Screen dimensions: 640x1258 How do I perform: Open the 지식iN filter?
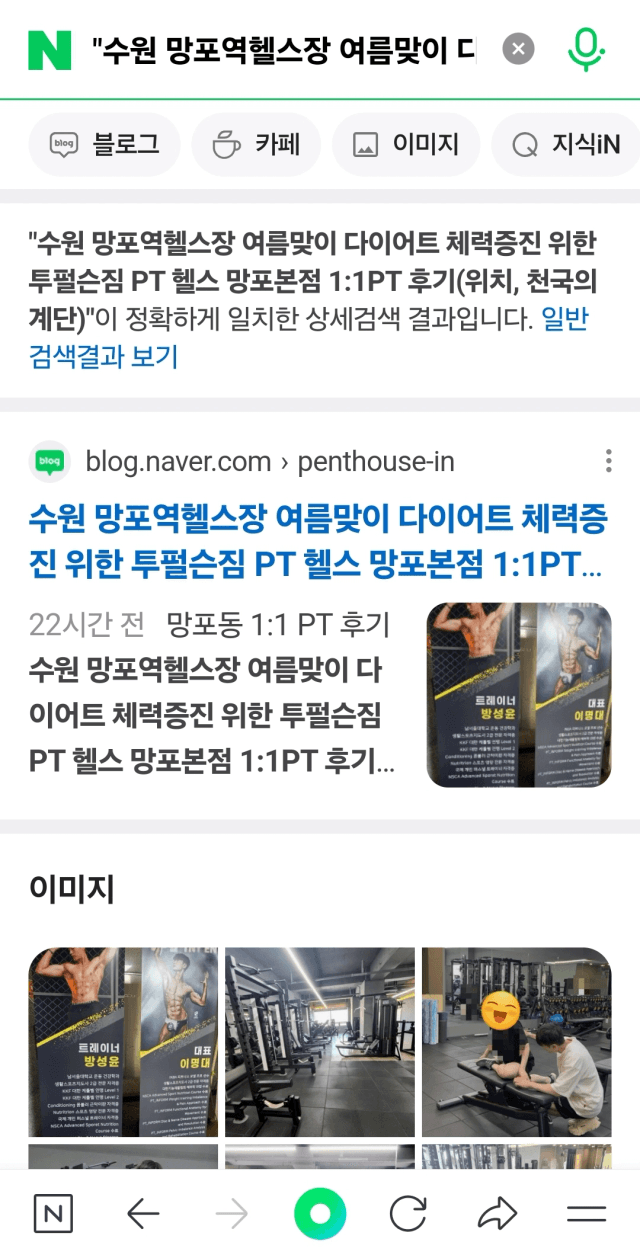pos(566,145)
